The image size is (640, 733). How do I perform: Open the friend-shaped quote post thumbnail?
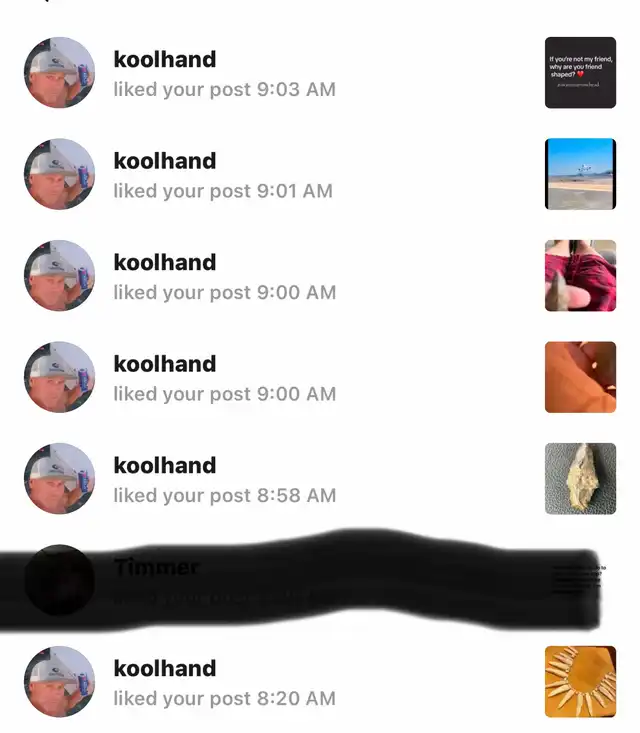pyautogui.click(x=580, y=72)
